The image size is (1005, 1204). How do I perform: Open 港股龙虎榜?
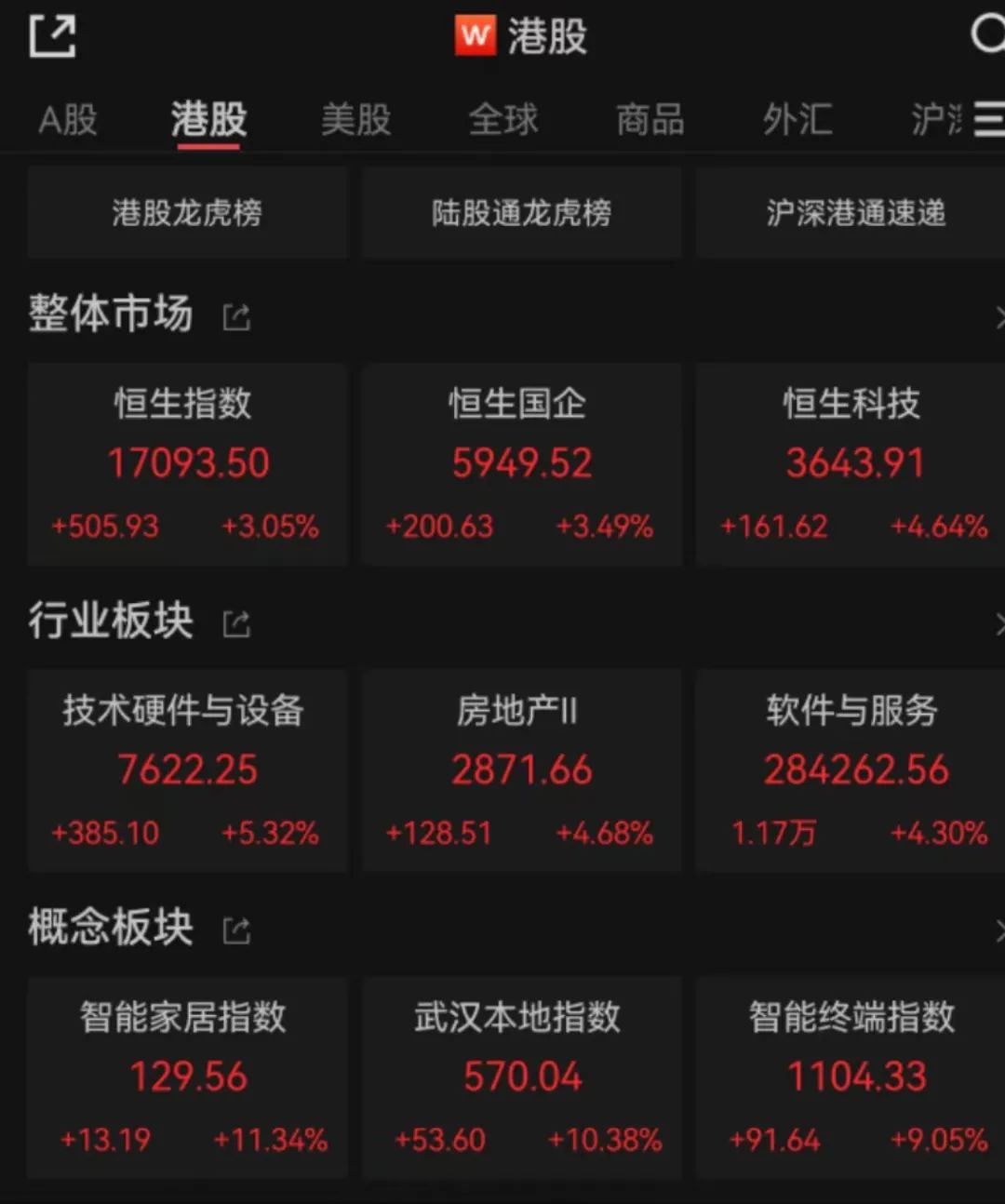(x=187, y=213)
